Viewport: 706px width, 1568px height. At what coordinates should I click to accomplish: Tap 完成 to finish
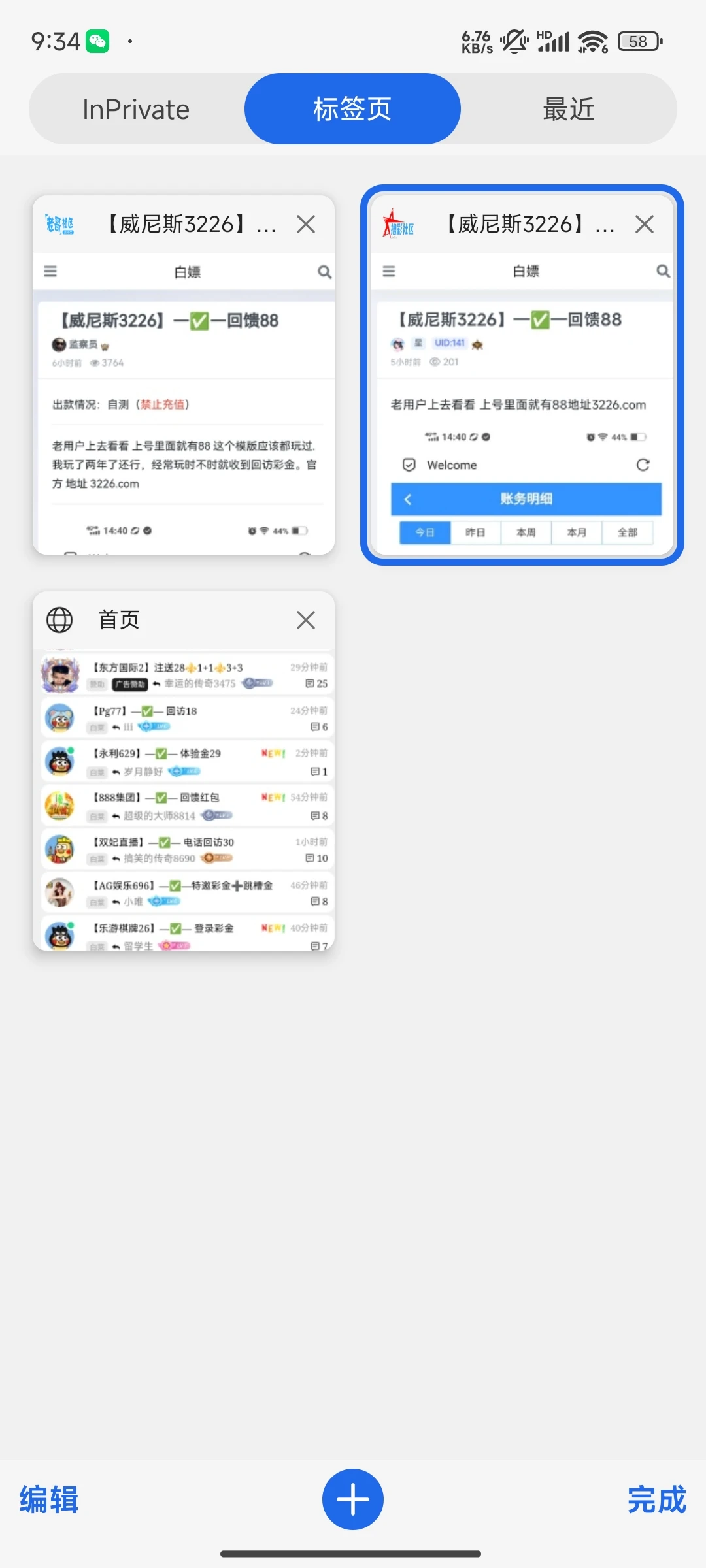pos(656,1499)
